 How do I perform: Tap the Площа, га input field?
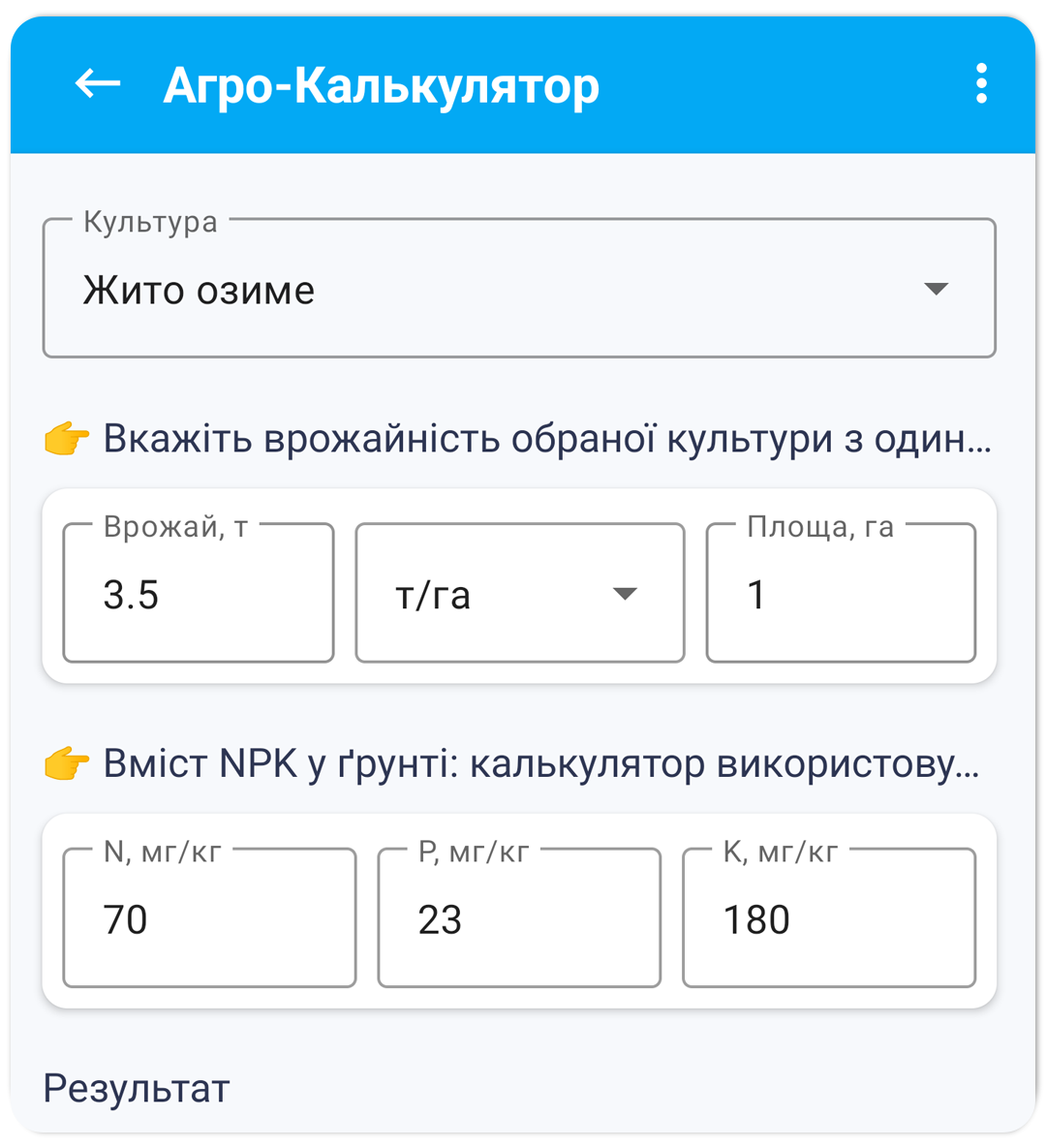coord(841,592)
